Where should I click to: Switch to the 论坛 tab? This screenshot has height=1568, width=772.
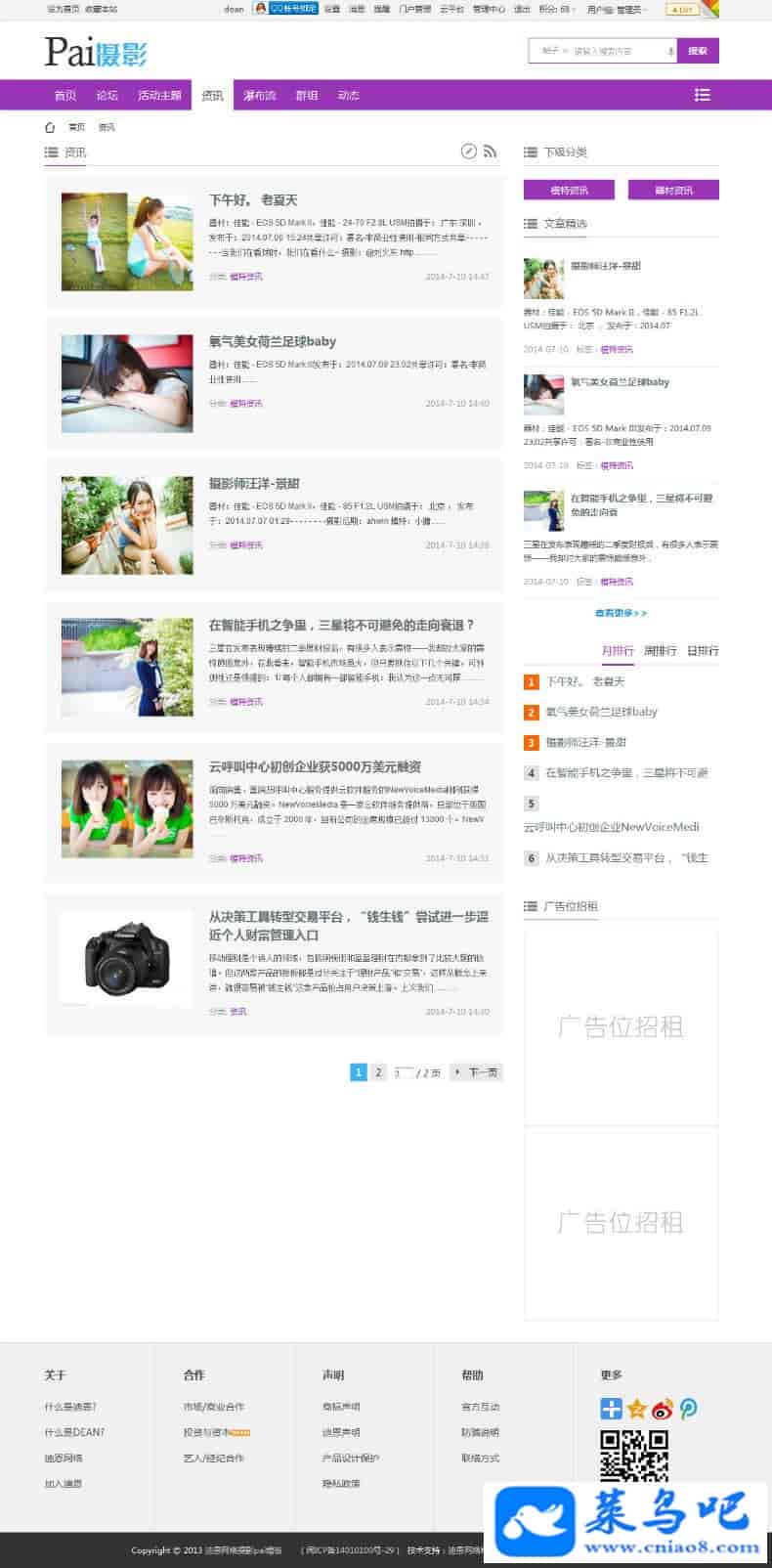pos(107,95)
